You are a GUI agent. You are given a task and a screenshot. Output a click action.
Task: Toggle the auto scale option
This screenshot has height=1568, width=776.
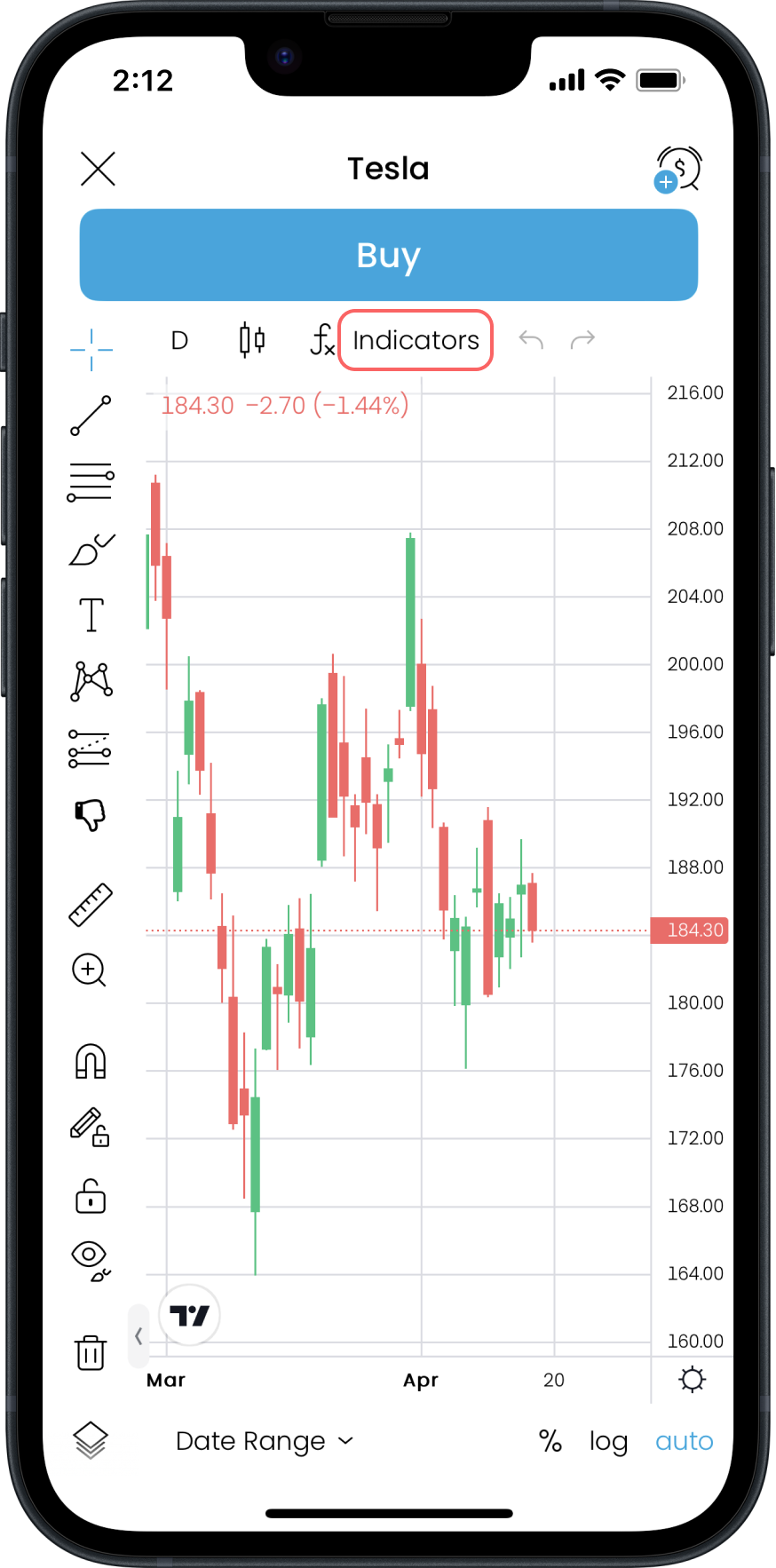click(684, 1441)
